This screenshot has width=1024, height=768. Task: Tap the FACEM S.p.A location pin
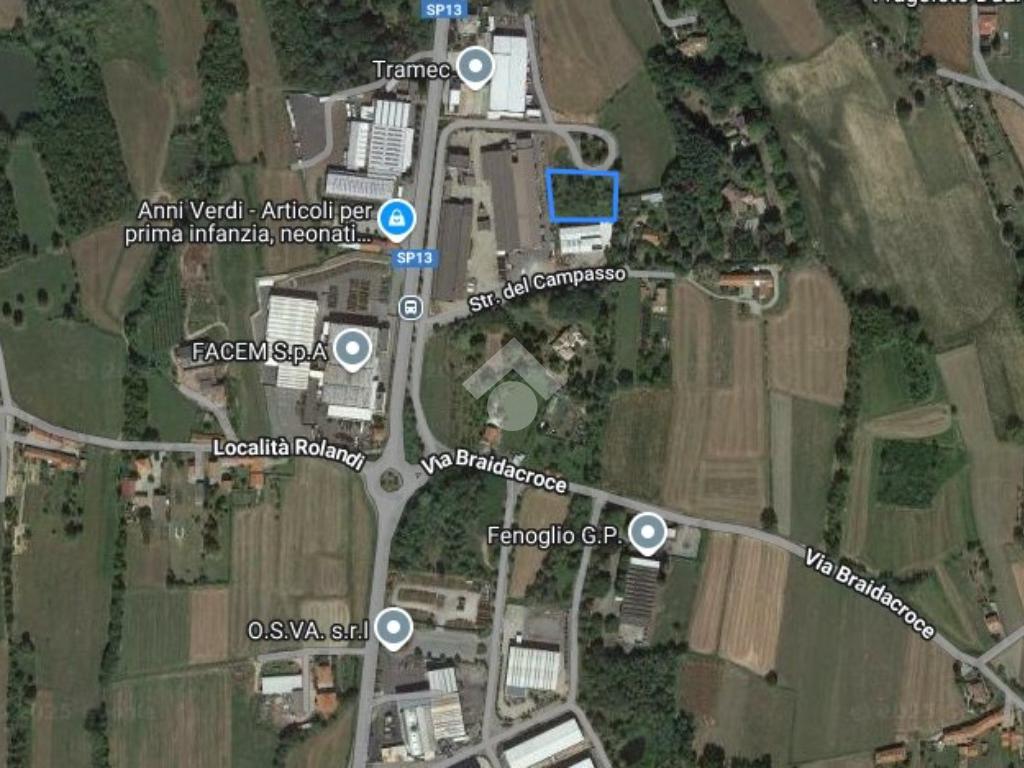351,350
